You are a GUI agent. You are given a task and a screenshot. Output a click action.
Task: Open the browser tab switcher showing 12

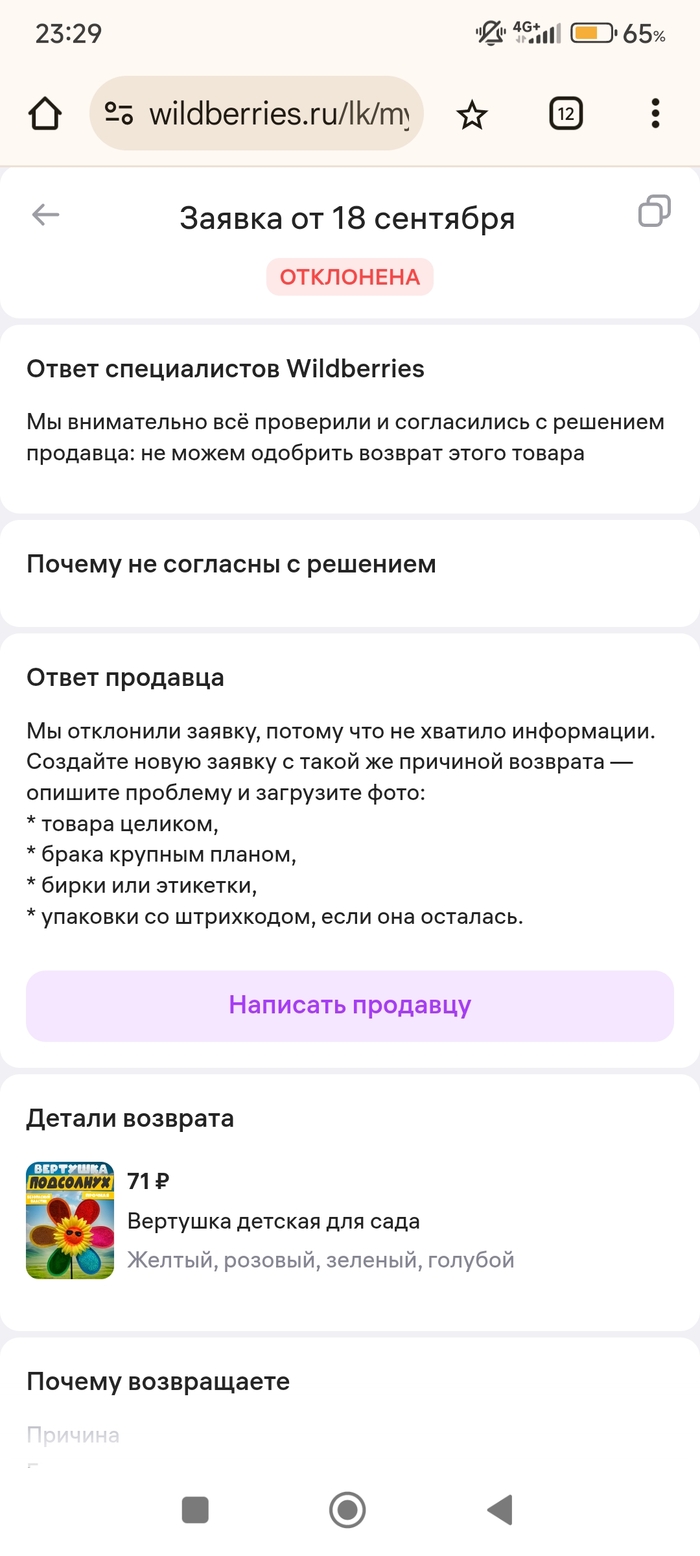(x=566, y=114)
